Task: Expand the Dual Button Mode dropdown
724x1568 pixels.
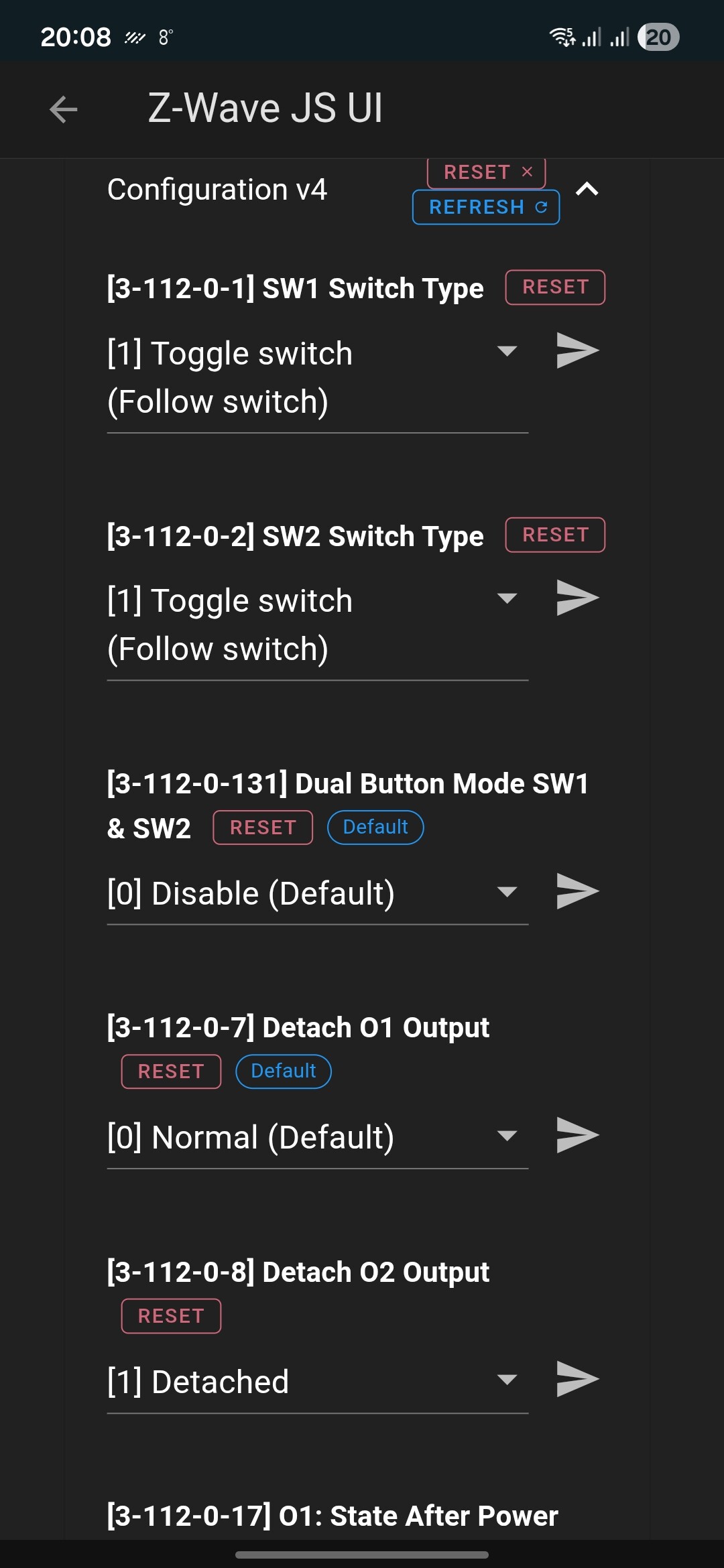Action: (x=507, y=892)
